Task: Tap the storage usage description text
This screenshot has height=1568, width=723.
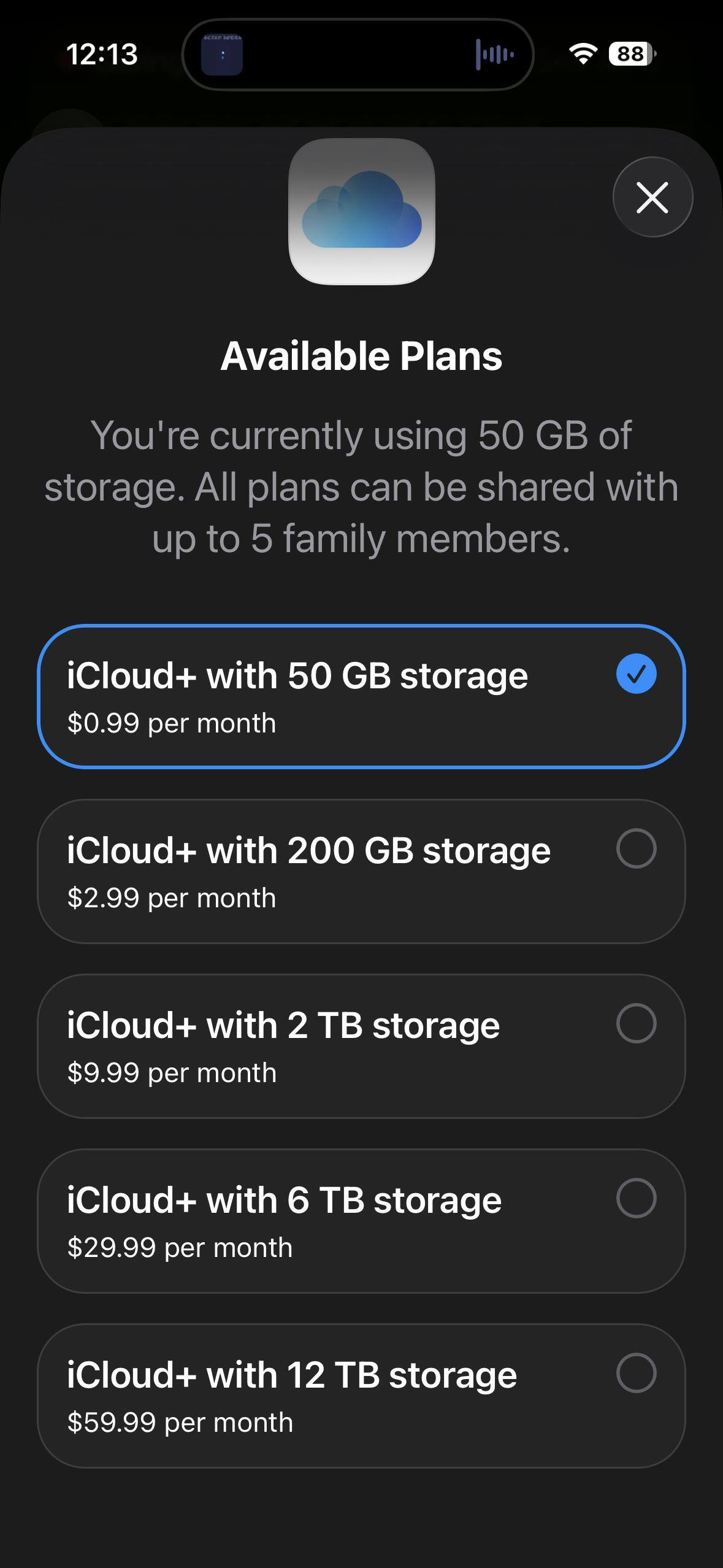Action: pyautogui.click(x=361, y=486)
